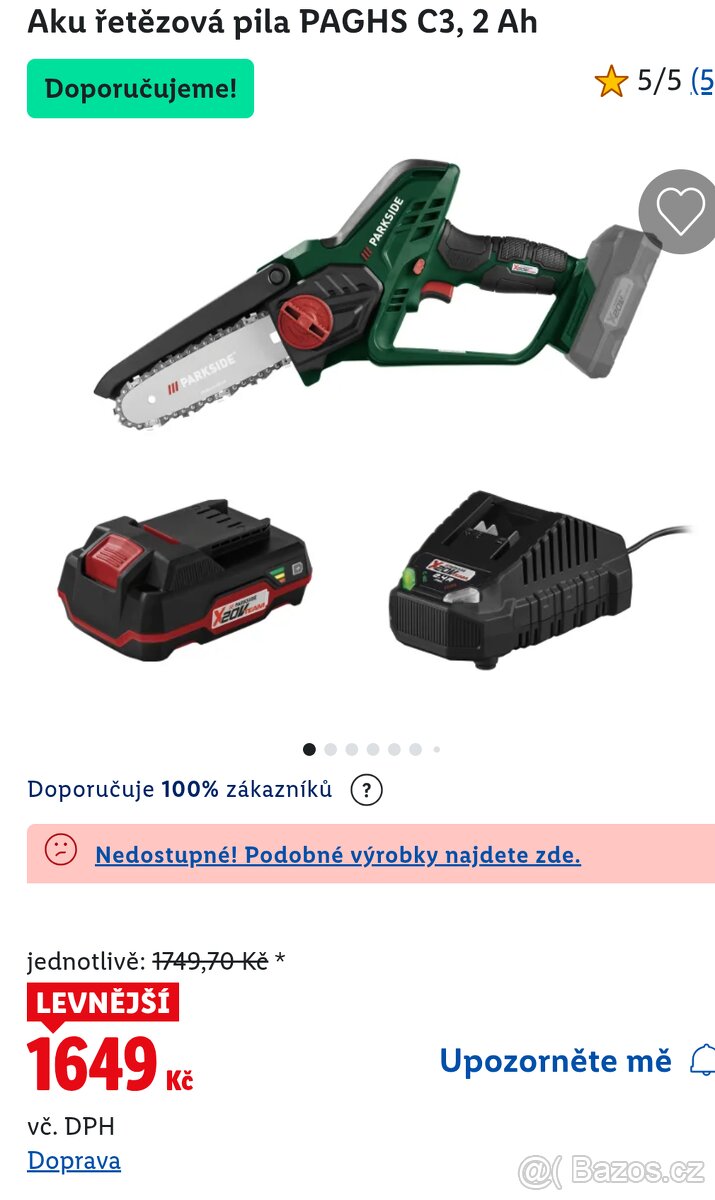Jump to the second image via the gallery dots
Viewport: 715px width, 1200px height.
click(331, 749)
